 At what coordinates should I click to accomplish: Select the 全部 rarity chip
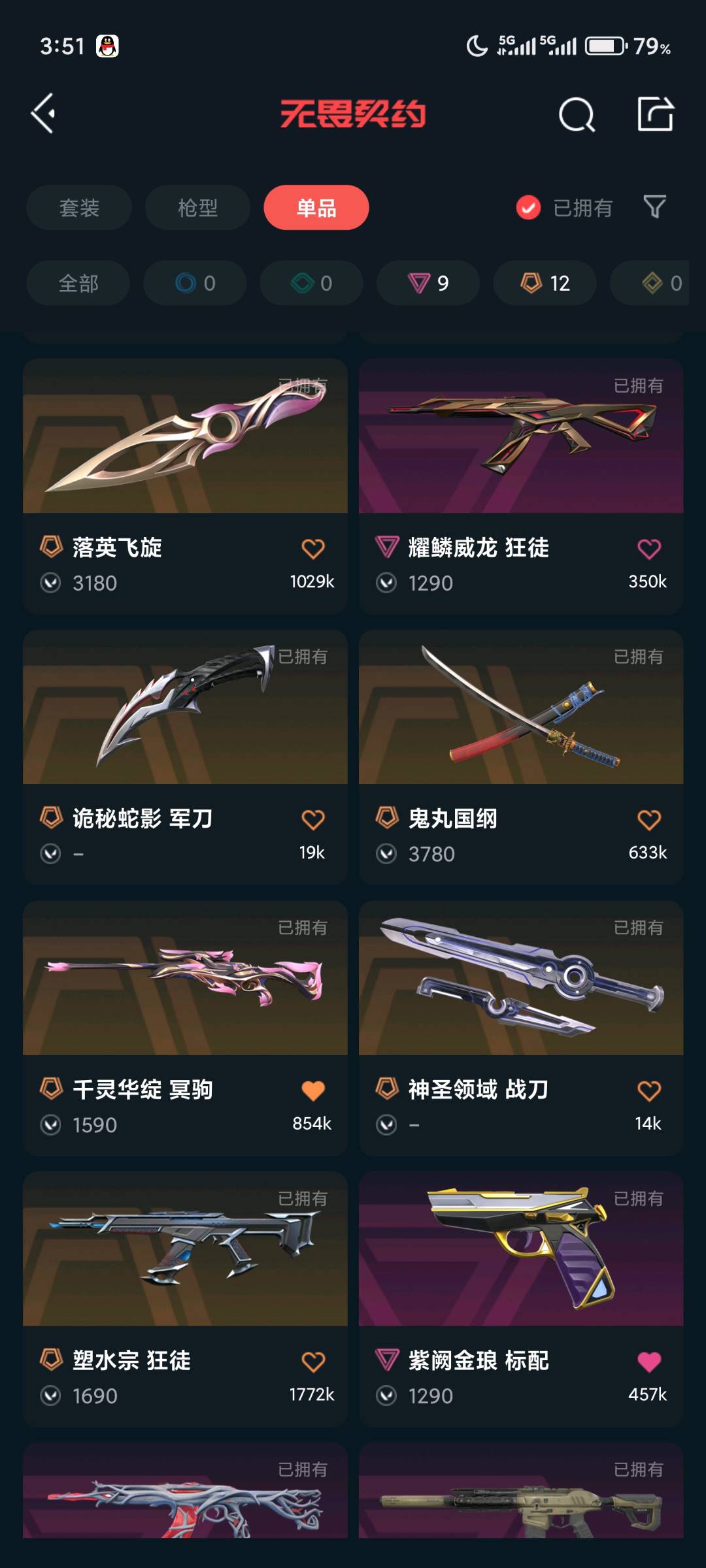coord(78,283)
